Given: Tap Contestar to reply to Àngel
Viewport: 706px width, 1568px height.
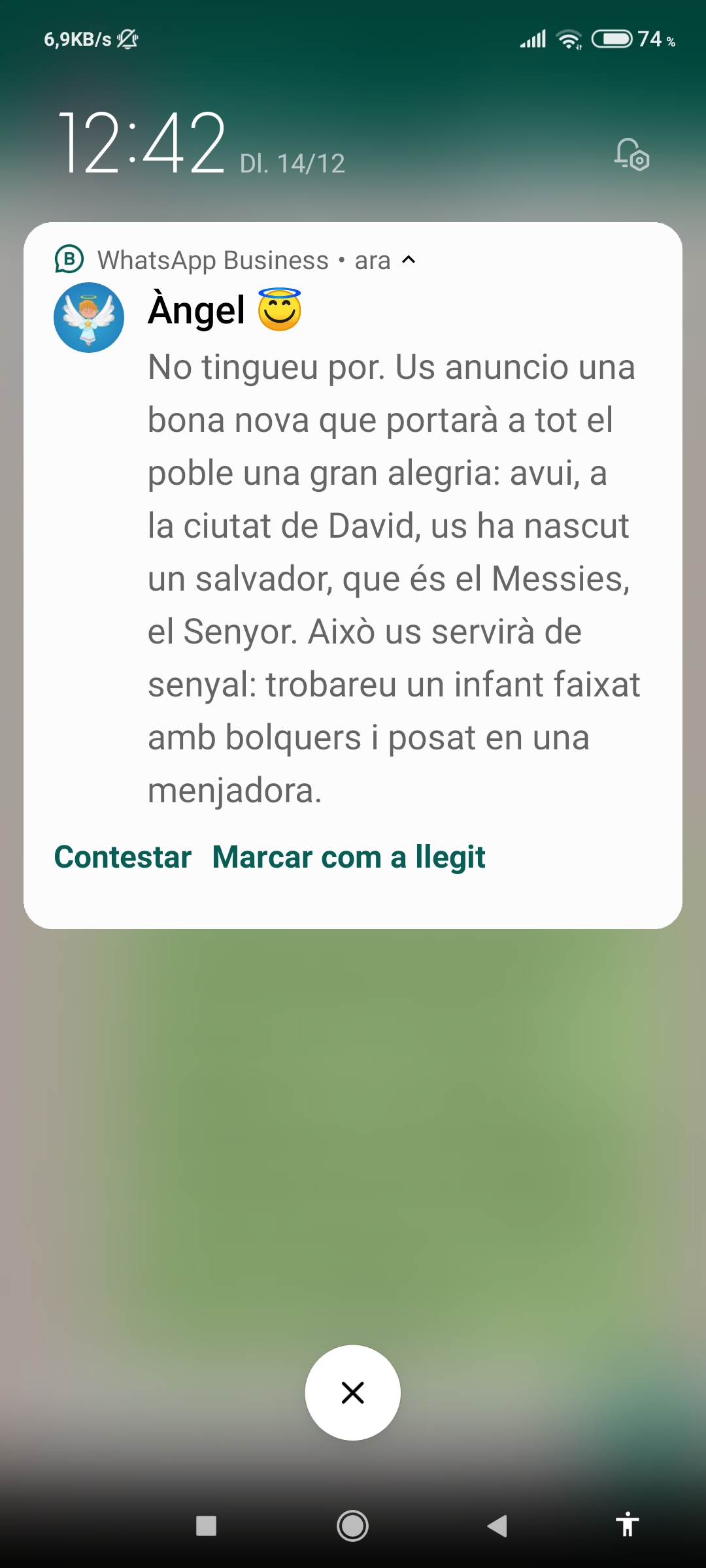Looking at the screenshot, I should (x=122, y=857).
